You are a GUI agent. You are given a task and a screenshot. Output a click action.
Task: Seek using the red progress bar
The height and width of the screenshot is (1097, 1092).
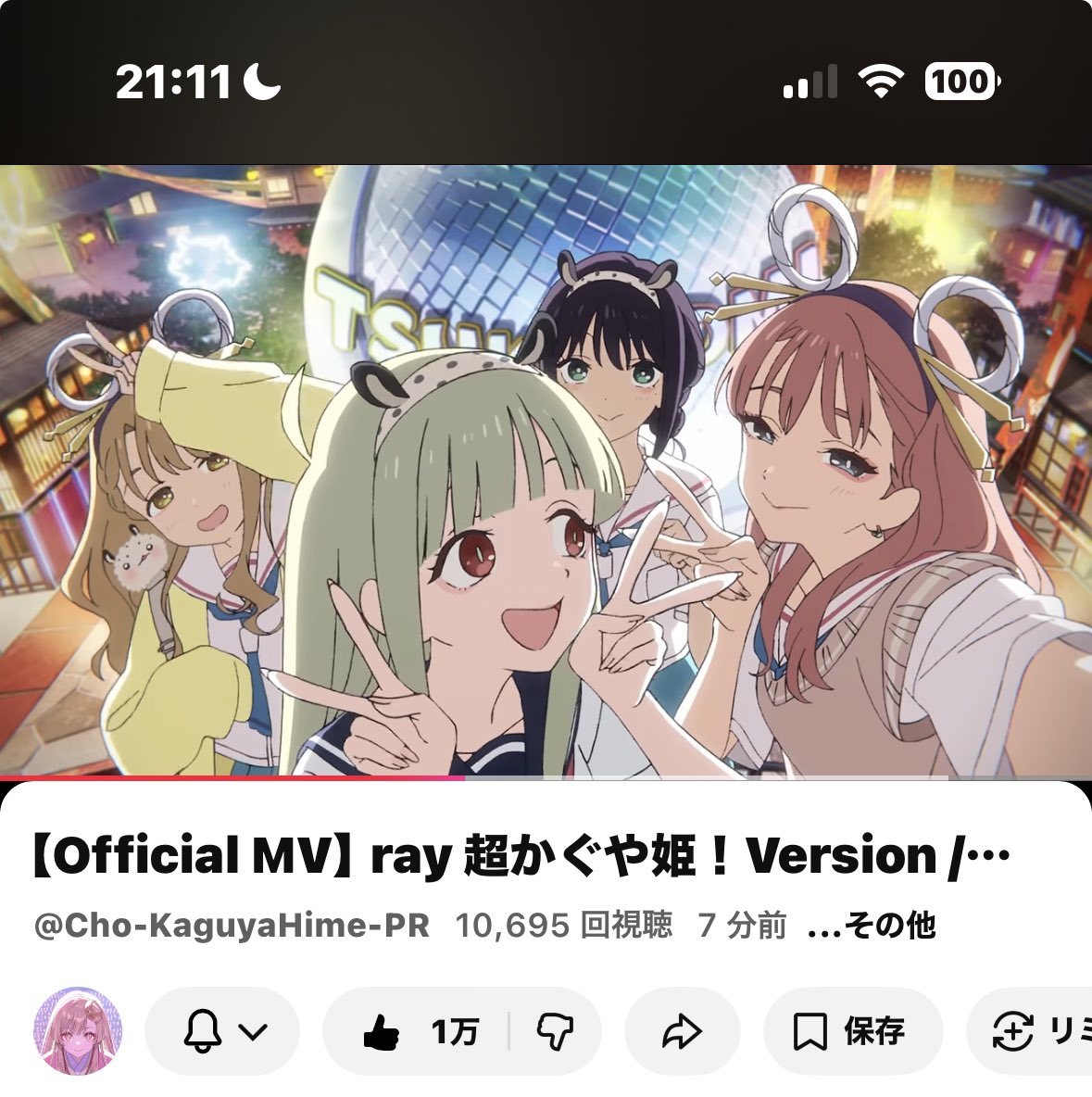point(463,777)
